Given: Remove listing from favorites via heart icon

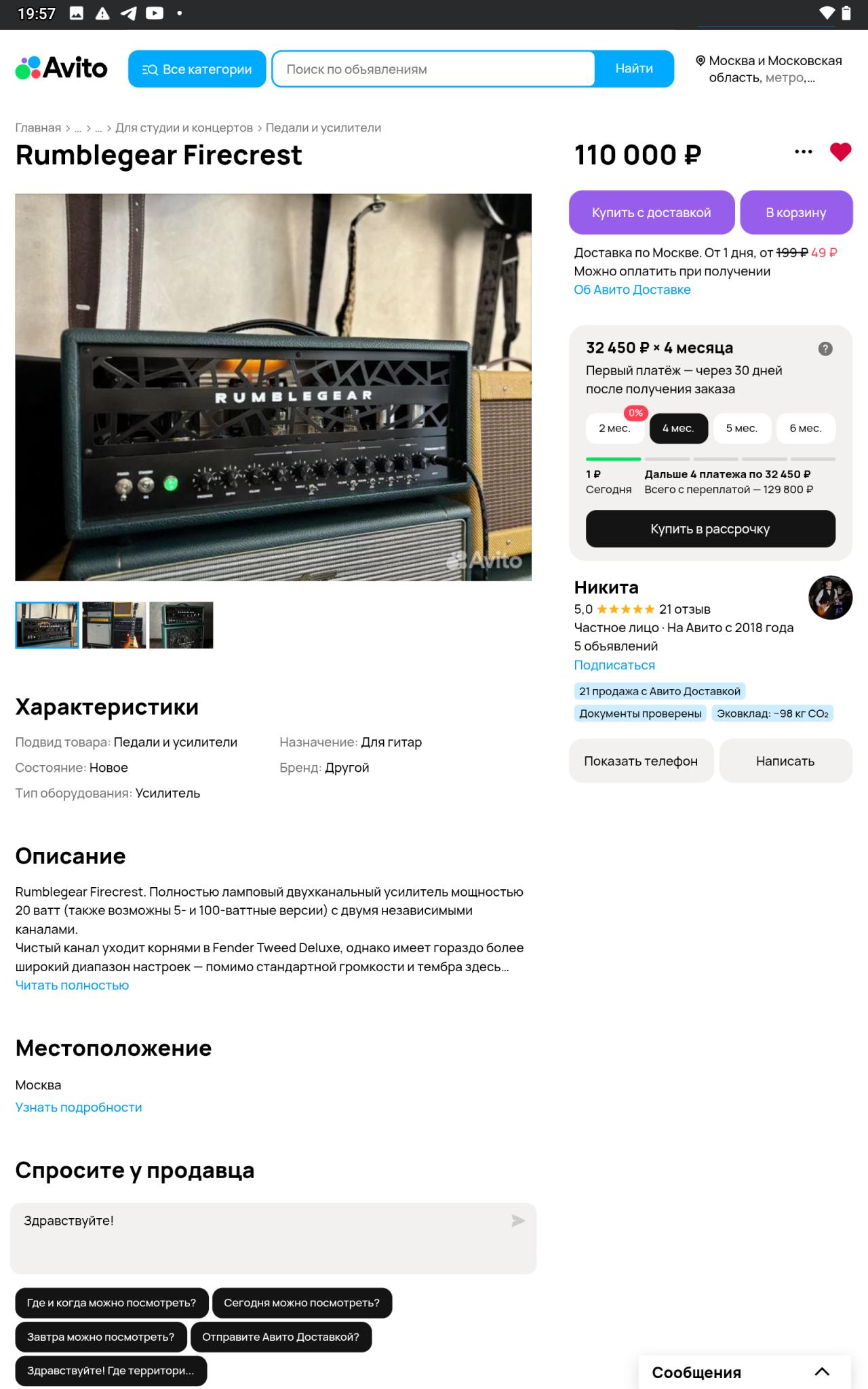Looking at the screenshot, I should click(840, 152).
